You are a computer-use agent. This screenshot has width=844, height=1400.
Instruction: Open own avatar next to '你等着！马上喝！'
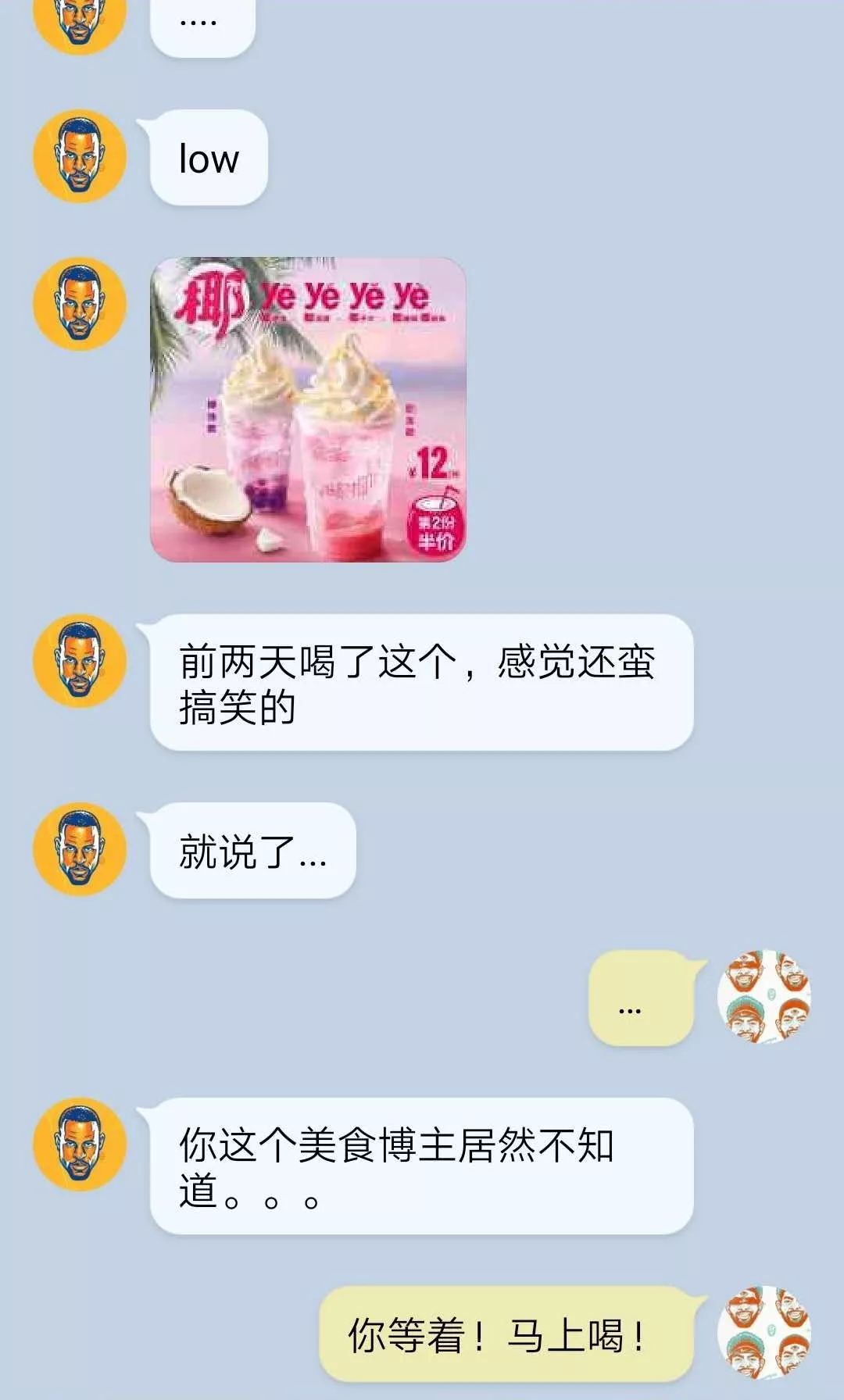(764, 1333)
